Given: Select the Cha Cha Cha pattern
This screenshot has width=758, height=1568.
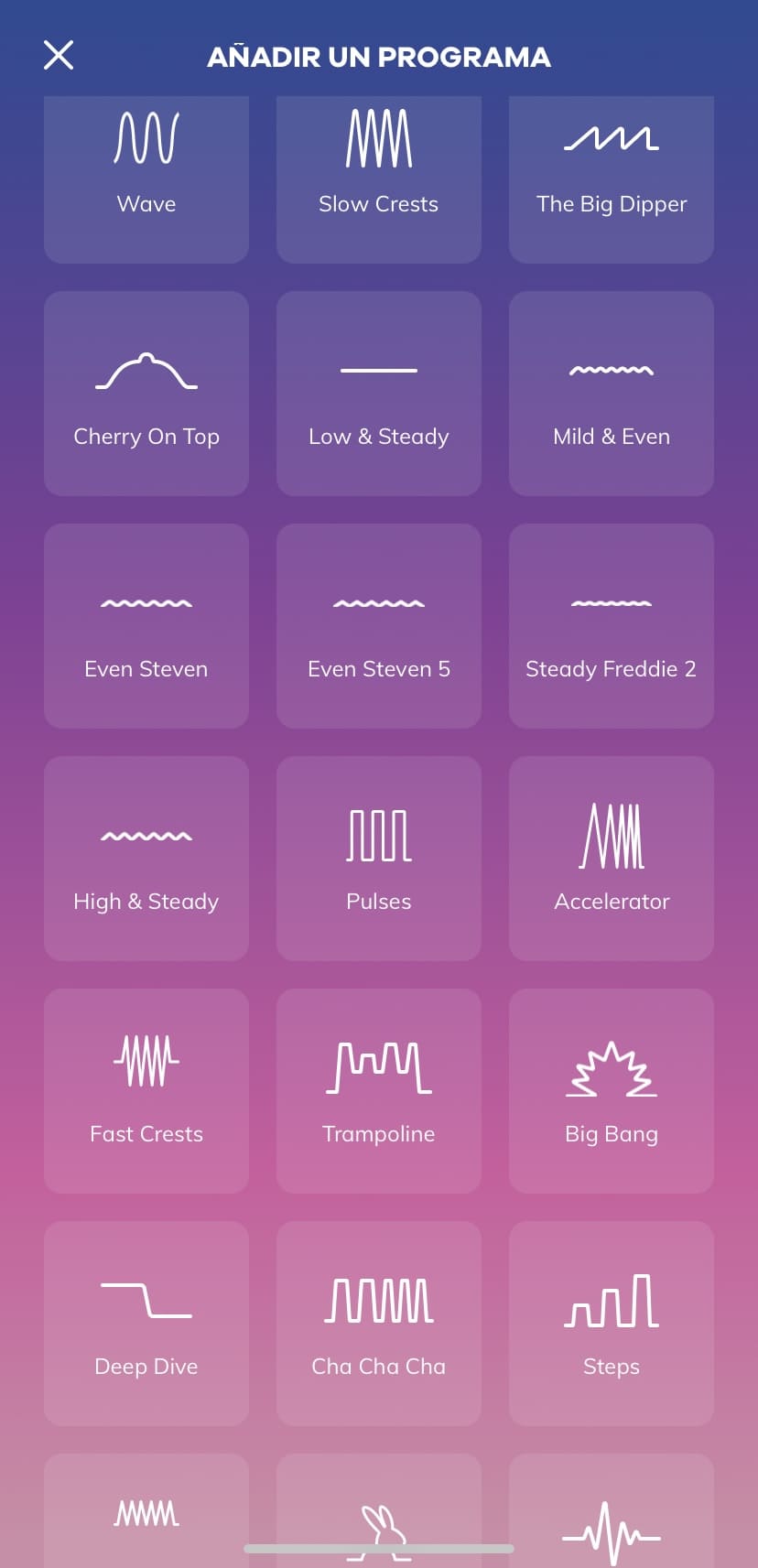Looking at the screenshot, I should pos(379,1324).
